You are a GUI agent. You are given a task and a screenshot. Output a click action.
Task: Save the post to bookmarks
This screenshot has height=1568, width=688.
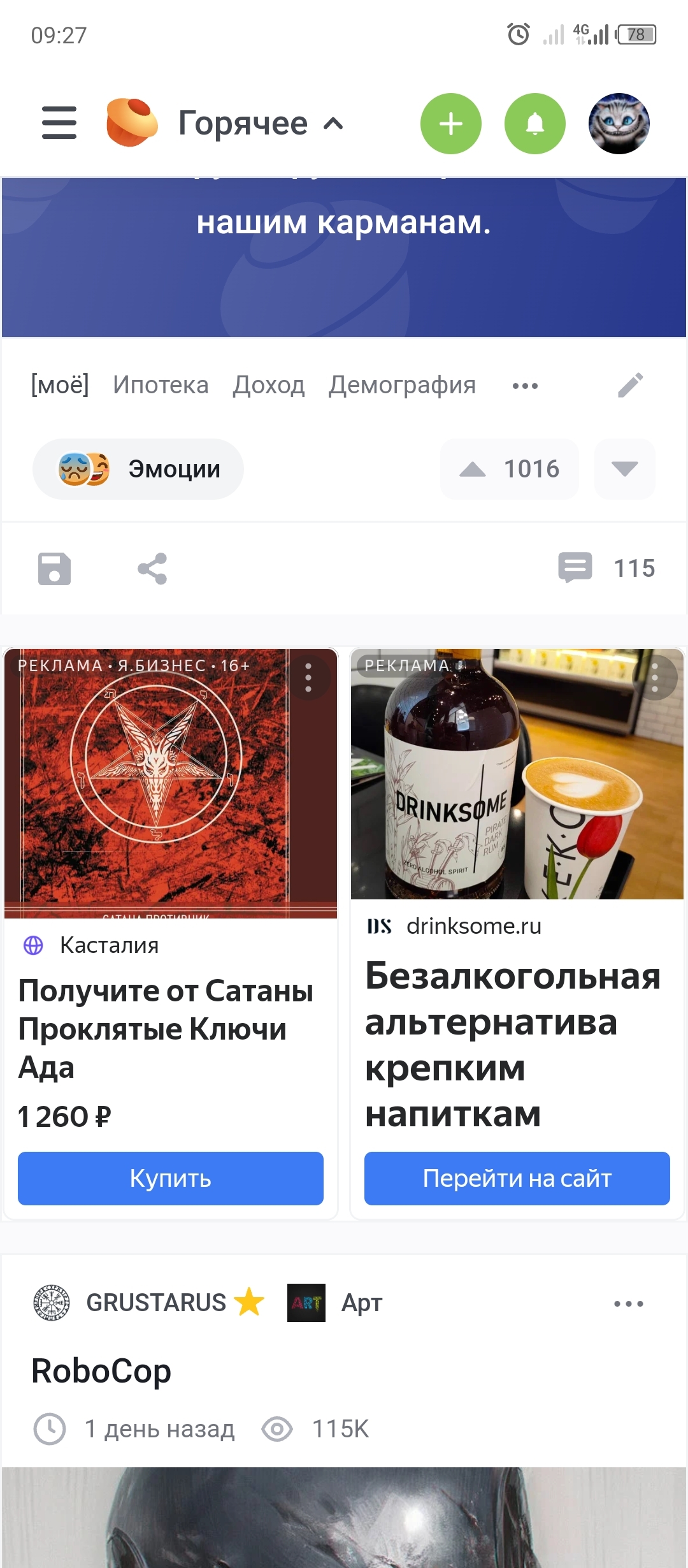point(54,568)
